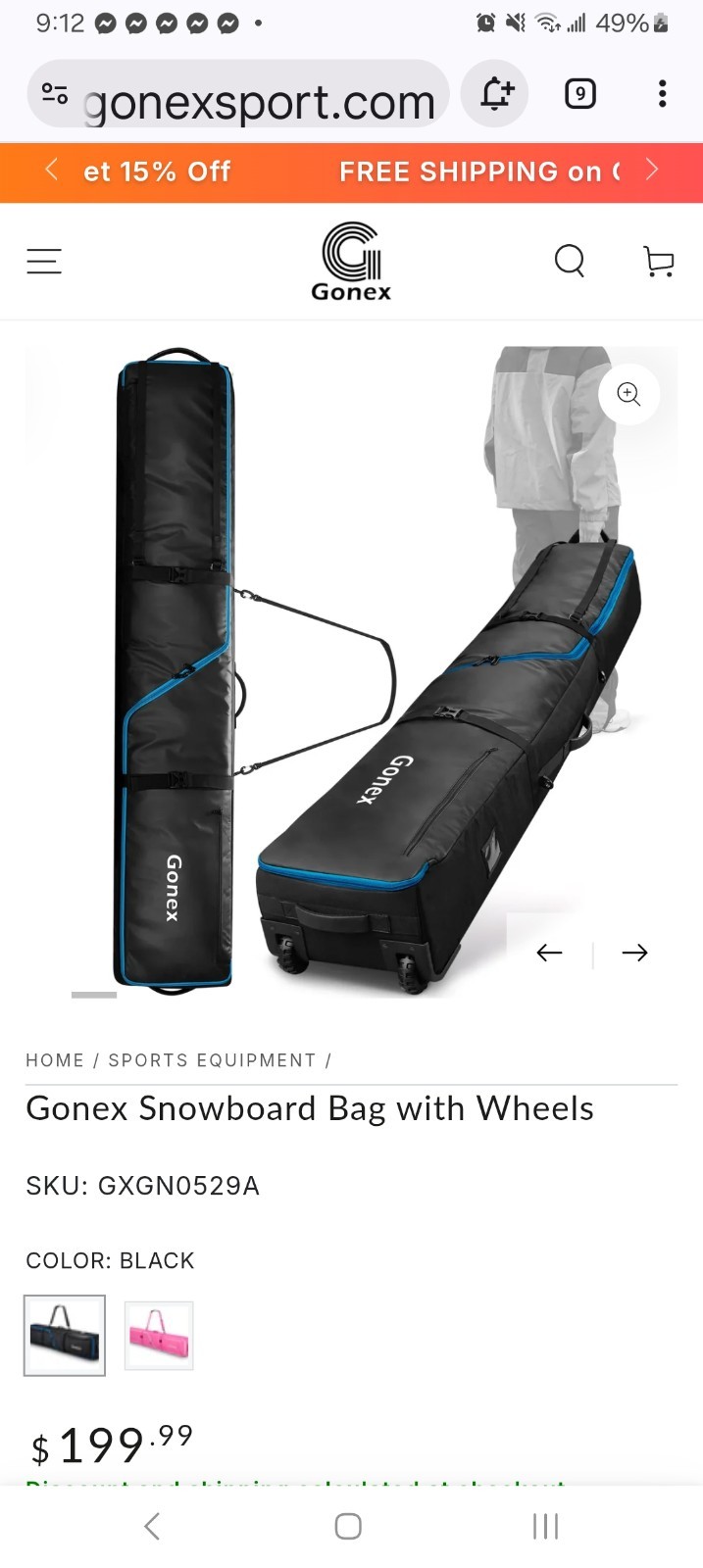Viewport: 703px width, 1568px height.
Task: Go back using system navigation
Action: pyautogui.click(x=152, y=1526)
